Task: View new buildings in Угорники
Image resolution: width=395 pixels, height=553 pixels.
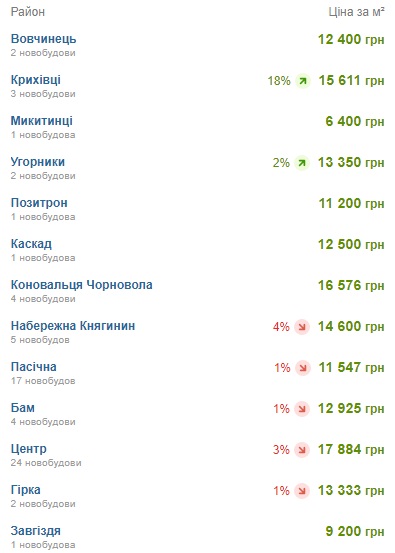Action: pos(38,162)
